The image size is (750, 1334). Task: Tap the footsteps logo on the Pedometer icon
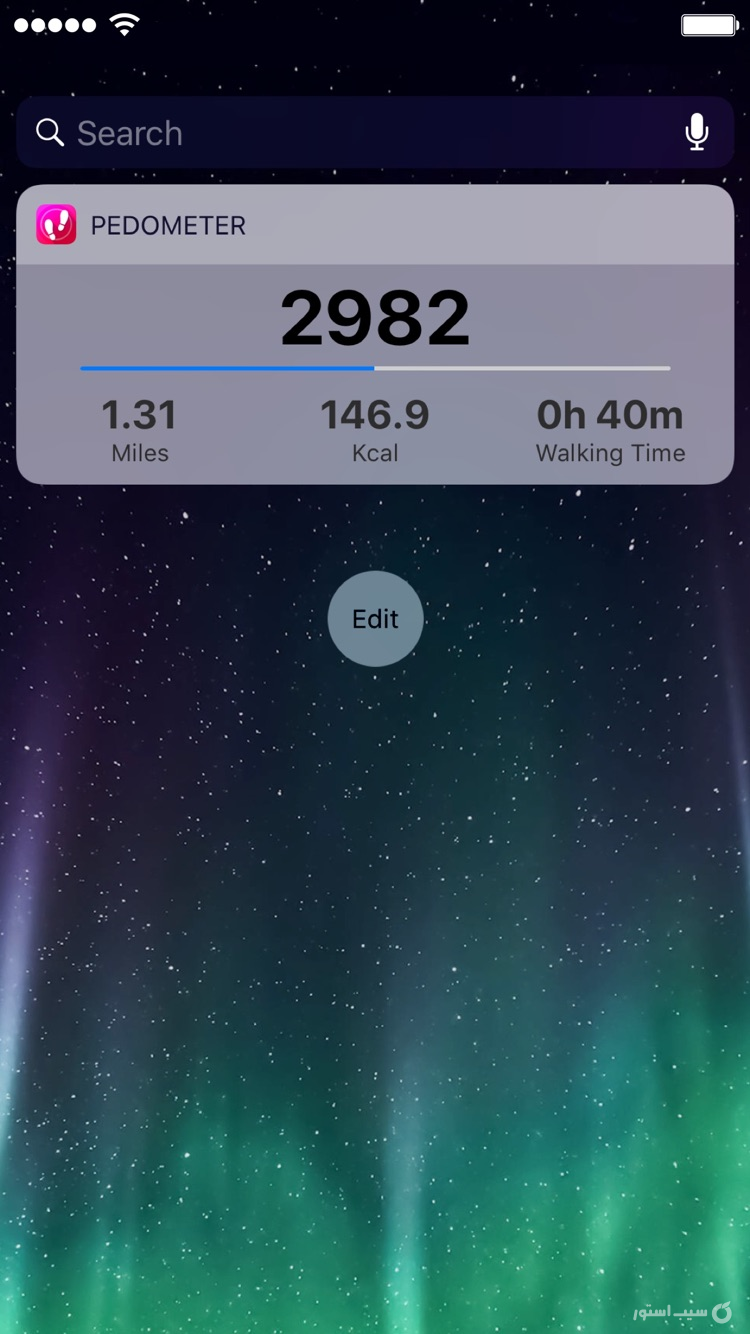(x=55, y=225)
